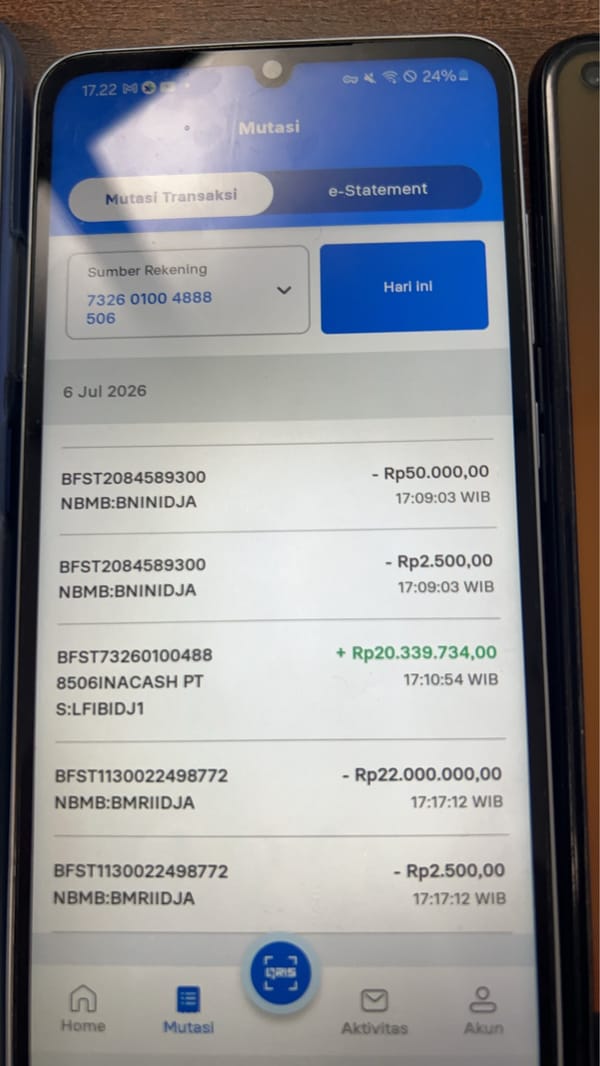This screenshot has width=600, height=1066.
Task: Select the Mutasi Transaksi tab
Action: tap(171, 196)
